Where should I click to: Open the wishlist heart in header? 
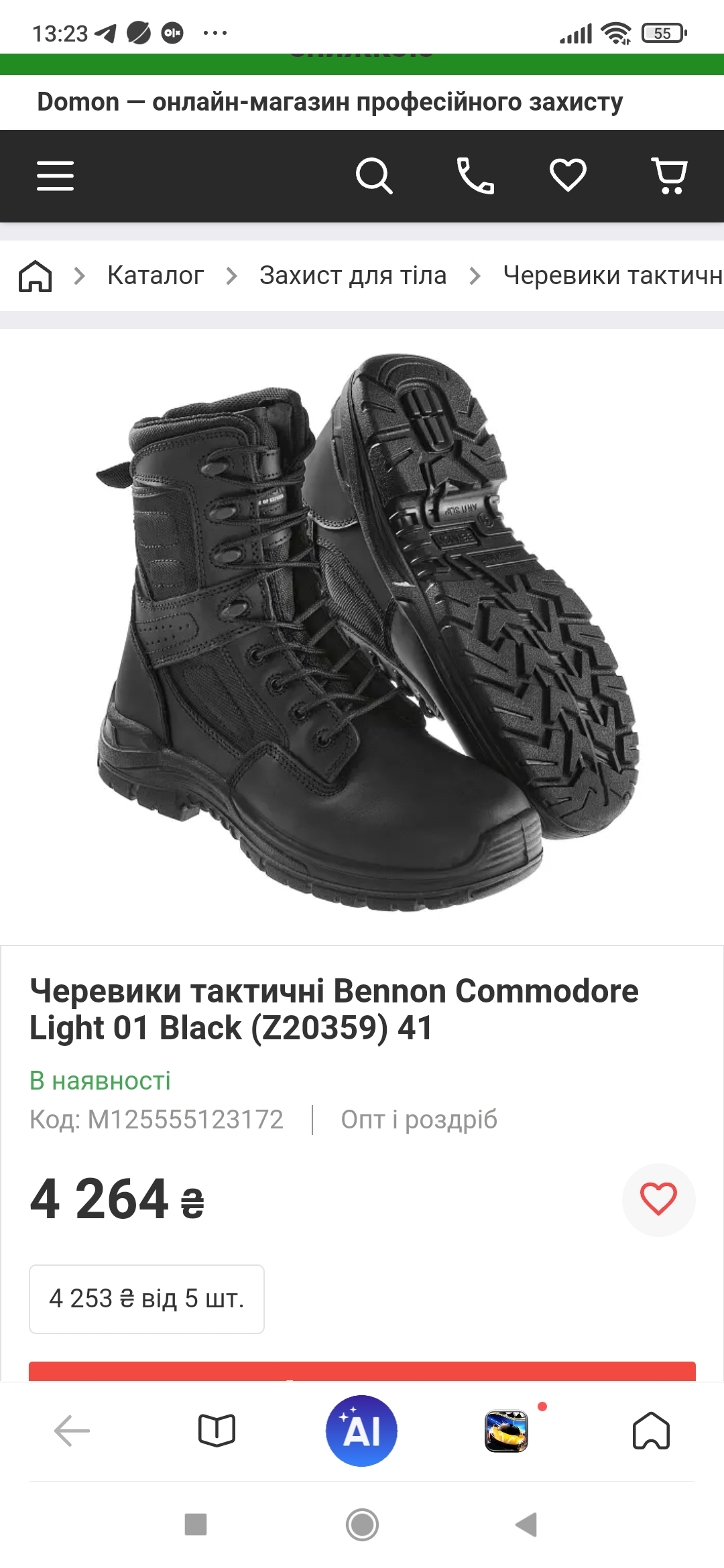(x=568, y=175)
